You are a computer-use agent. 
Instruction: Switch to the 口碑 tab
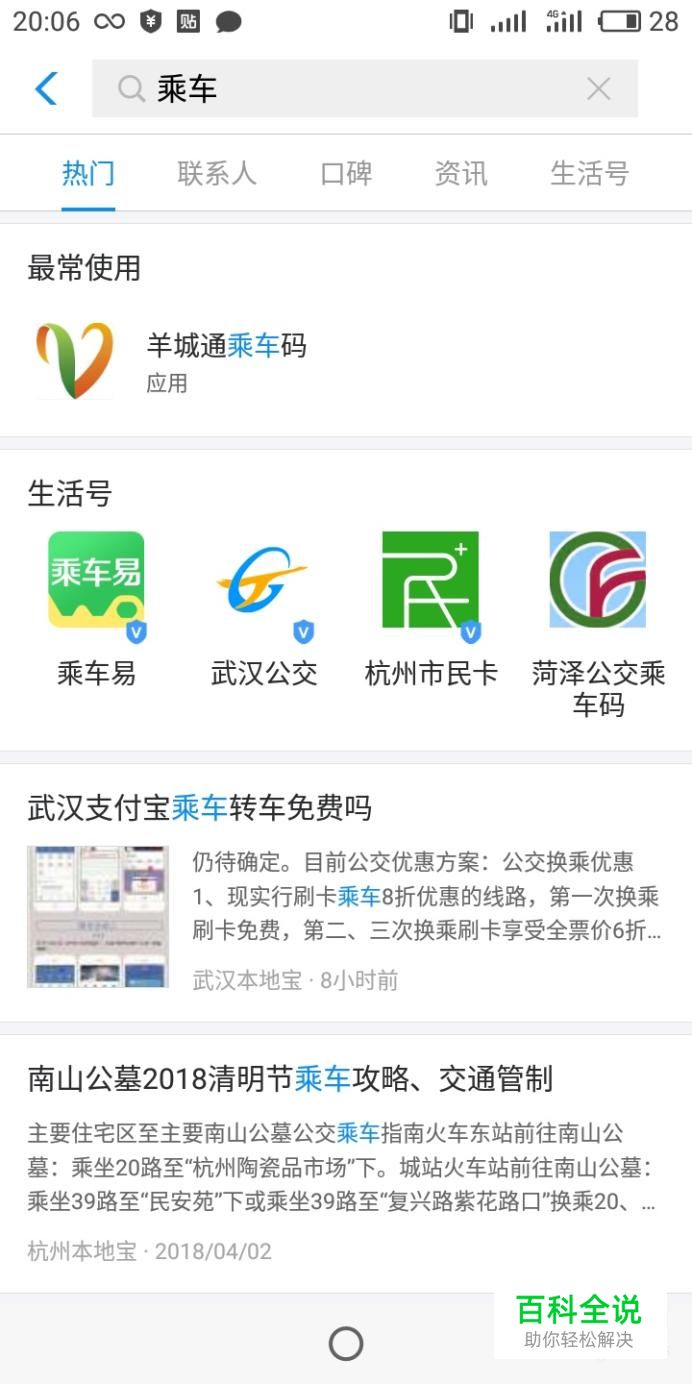click(x=346, y=173)
